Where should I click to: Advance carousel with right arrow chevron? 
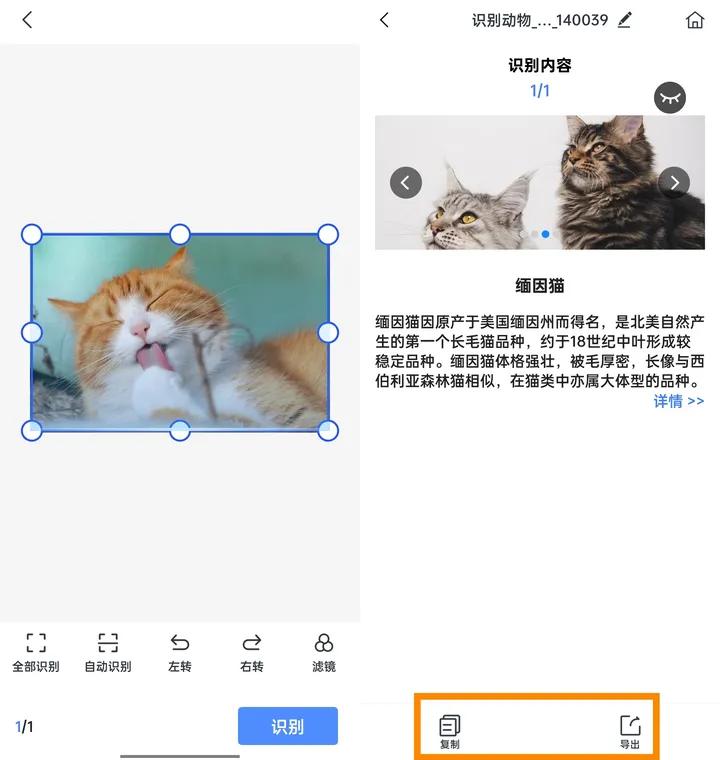pos(675,183)
